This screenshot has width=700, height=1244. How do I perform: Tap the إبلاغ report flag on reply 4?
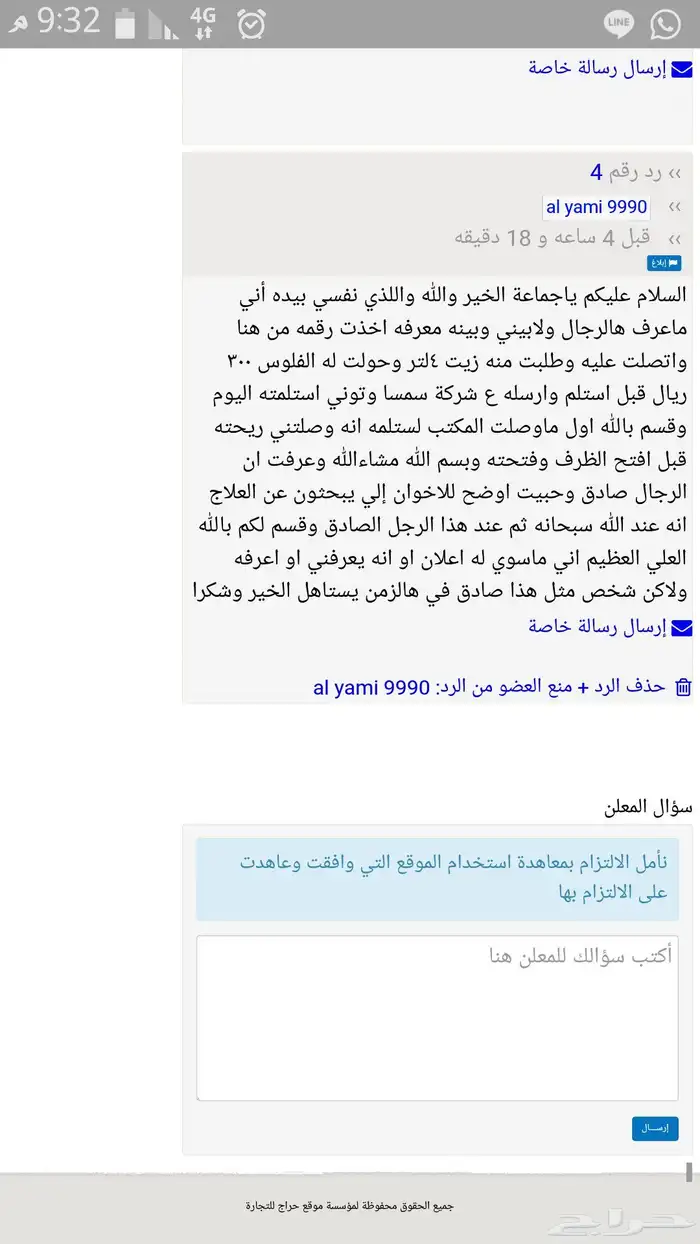pos(664,263)
